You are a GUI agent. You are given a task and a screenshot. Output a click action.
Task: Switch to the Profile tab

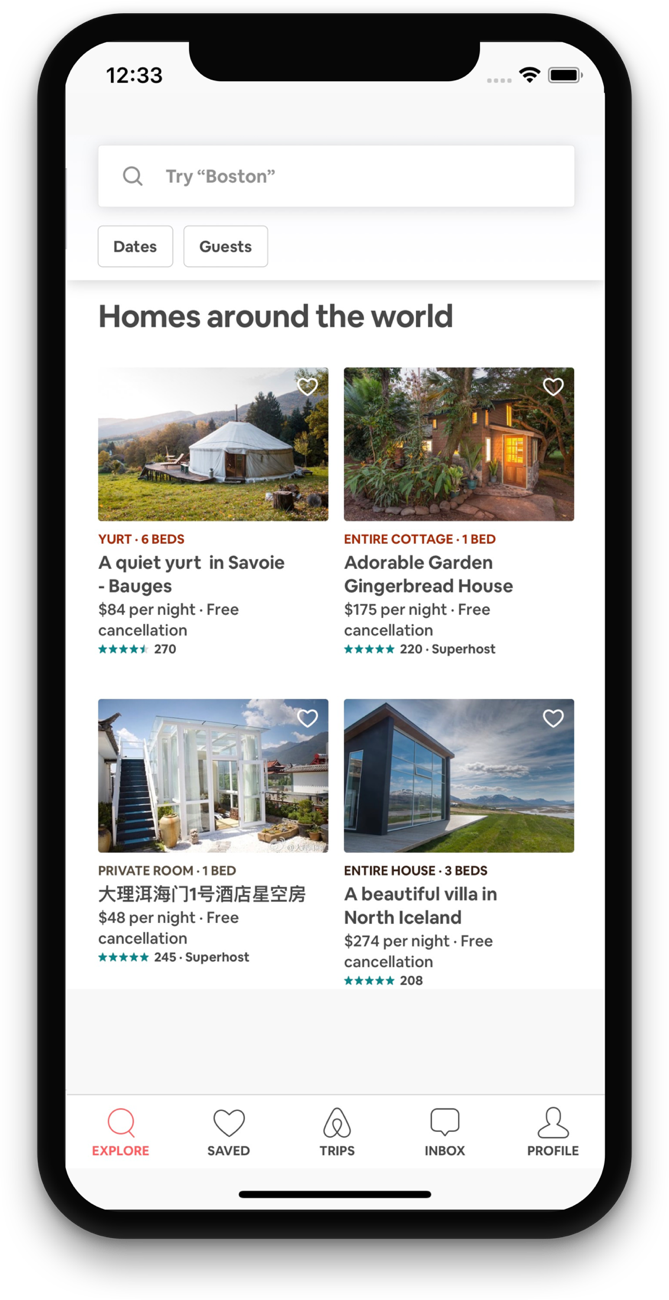[552, 1133]
